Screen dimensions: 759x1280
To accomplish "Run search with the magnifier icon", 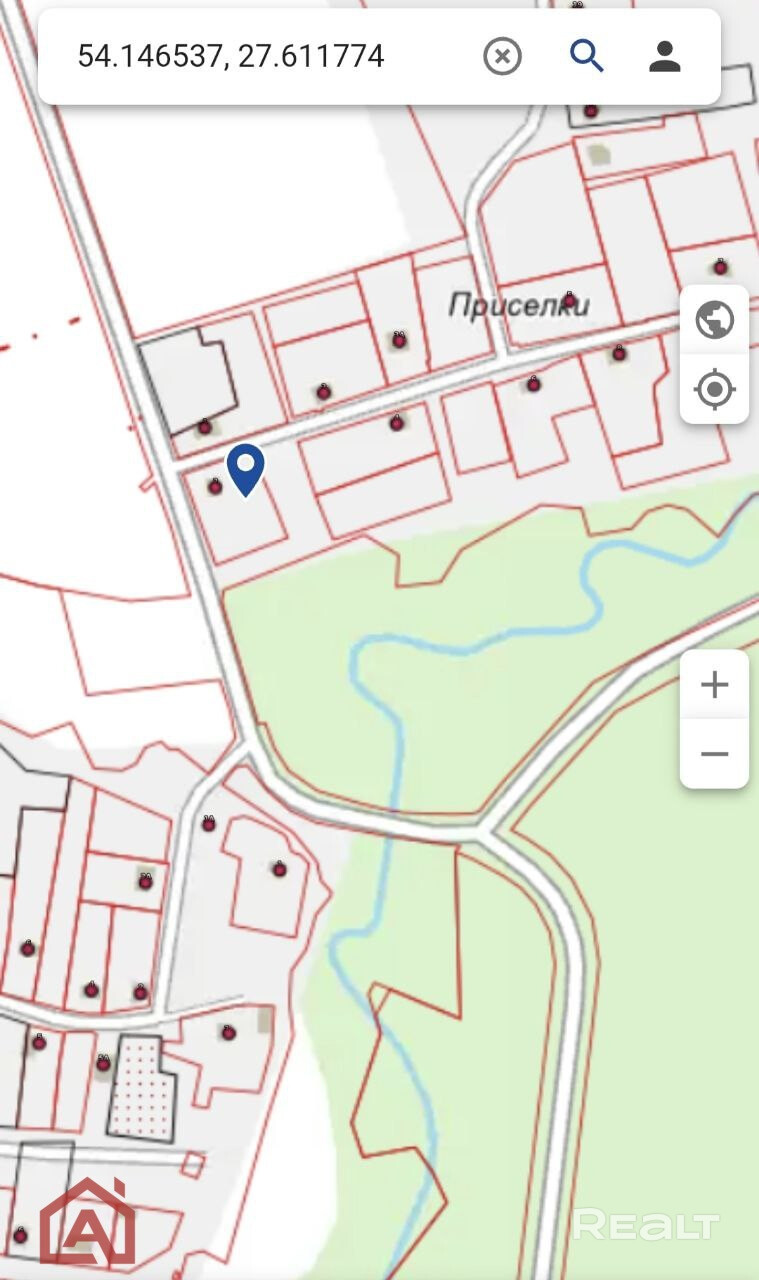I will coord(587,57).
